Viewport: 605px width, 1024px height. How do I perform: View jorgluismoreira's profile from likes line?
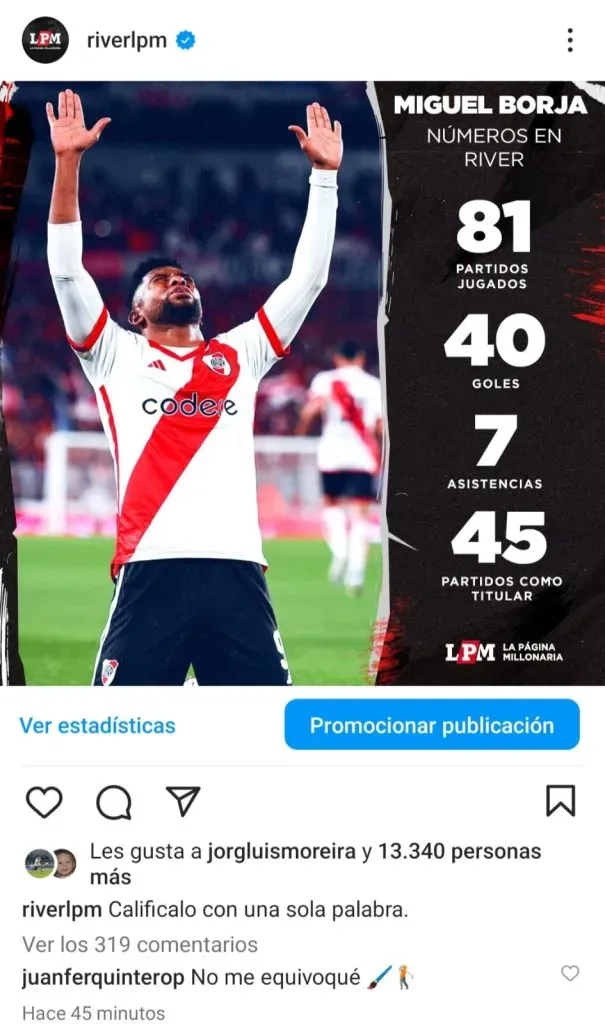pyautogui.click(x=281, y=852)
